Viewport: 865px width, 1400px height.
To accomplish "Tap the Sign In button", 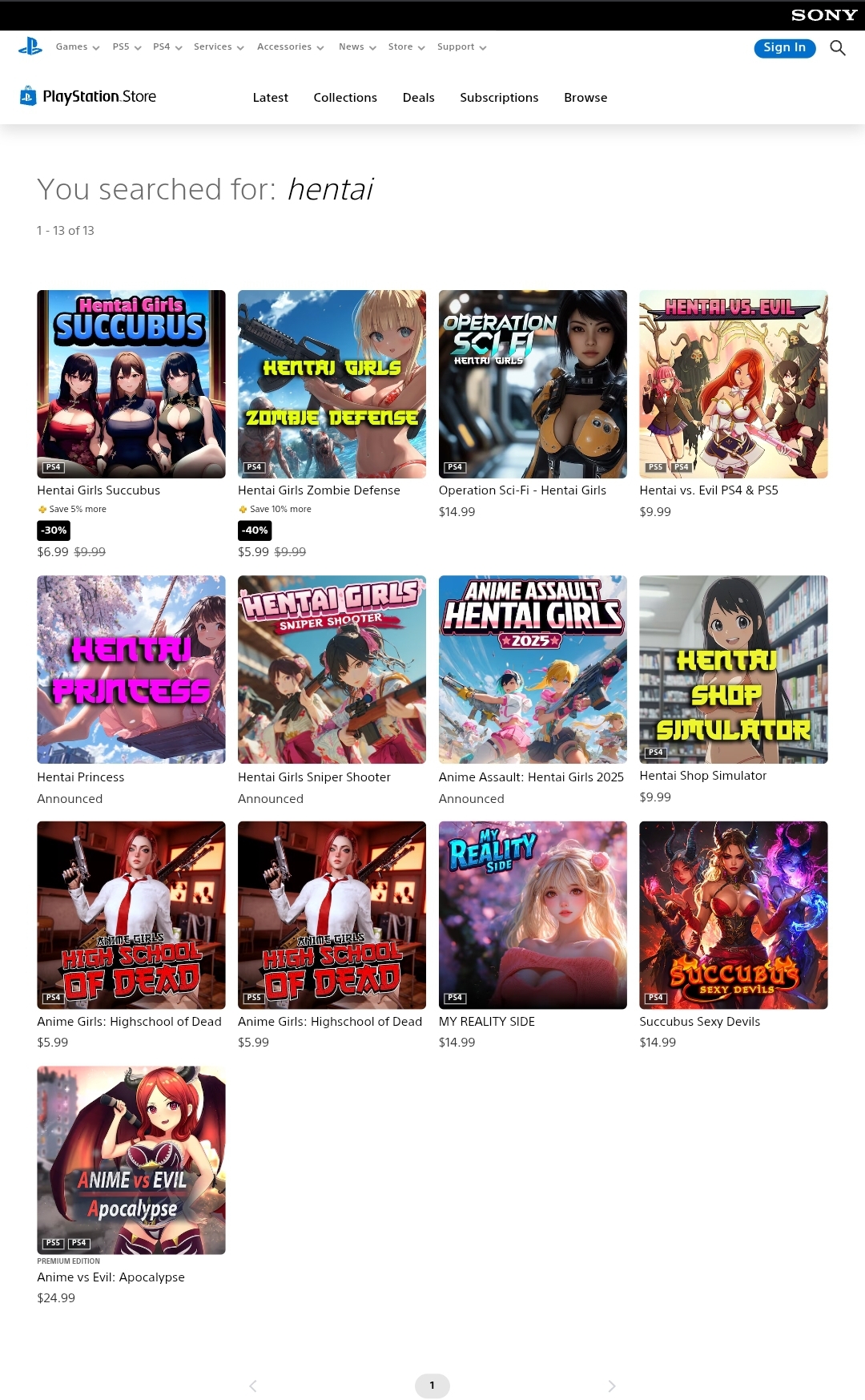I will 785,48.
